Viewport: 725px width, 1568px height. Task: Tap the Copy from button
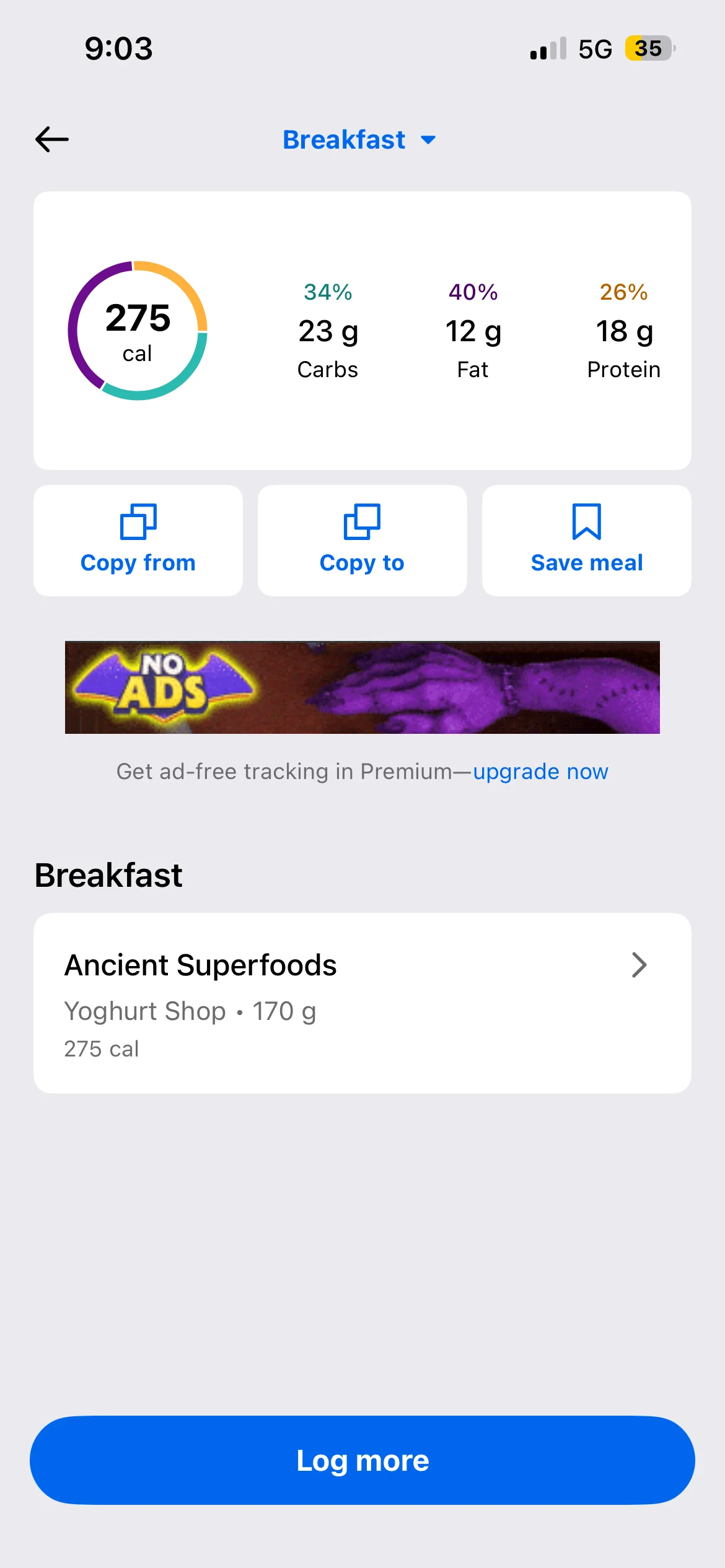point(138,541)
